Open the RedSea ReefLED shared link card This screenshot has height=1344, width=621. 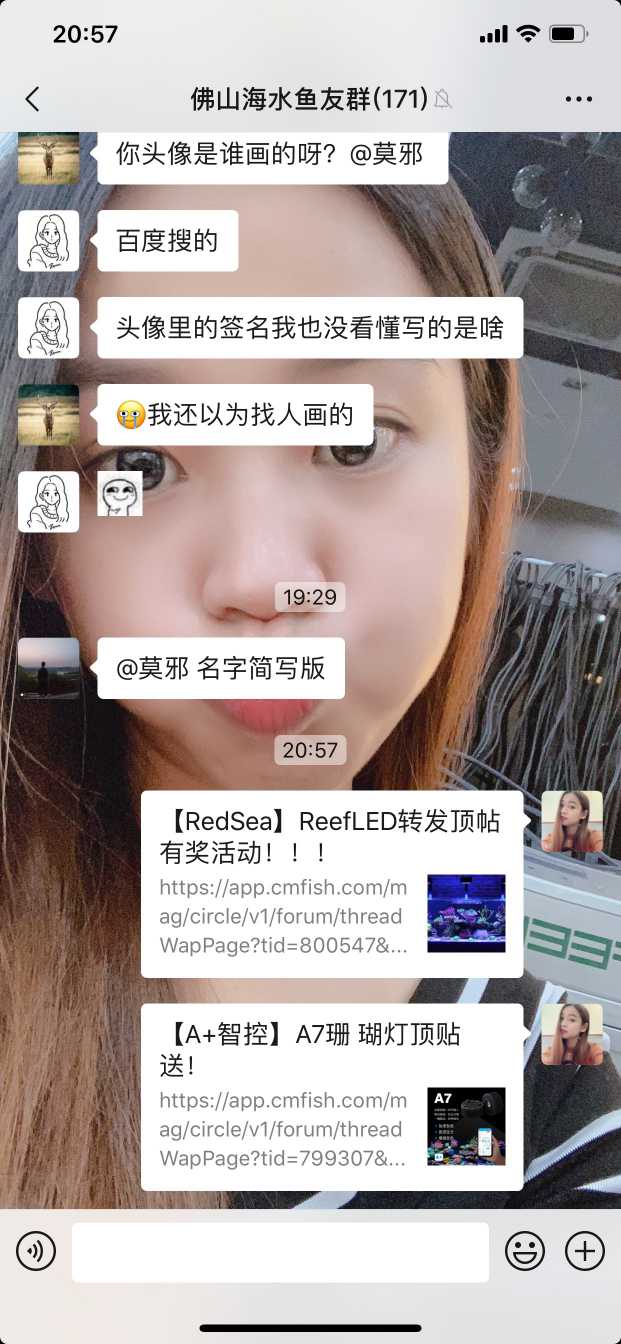point(332,884)
